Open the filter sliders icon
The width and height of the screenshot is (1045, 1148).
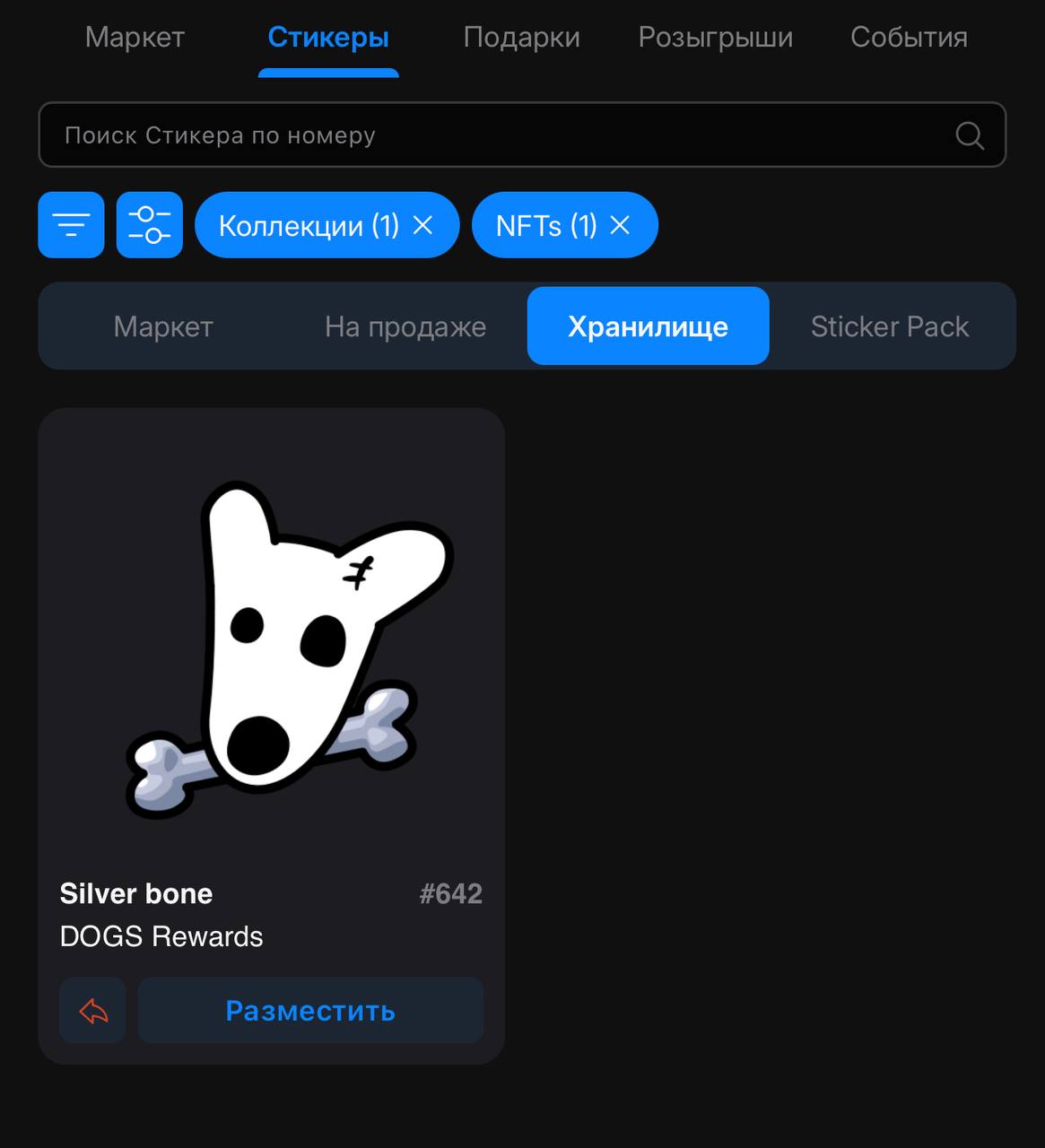(x=150, y=225)
